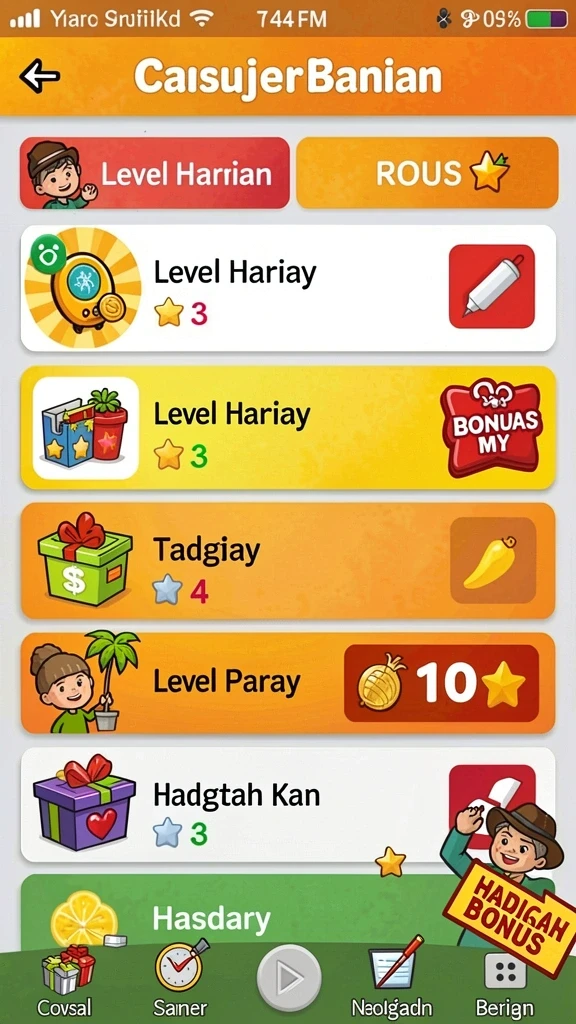The height and width of the screenshot is (1024, 576).
Task: Open the Neolgadn notes tab
Action: (393, 980)
